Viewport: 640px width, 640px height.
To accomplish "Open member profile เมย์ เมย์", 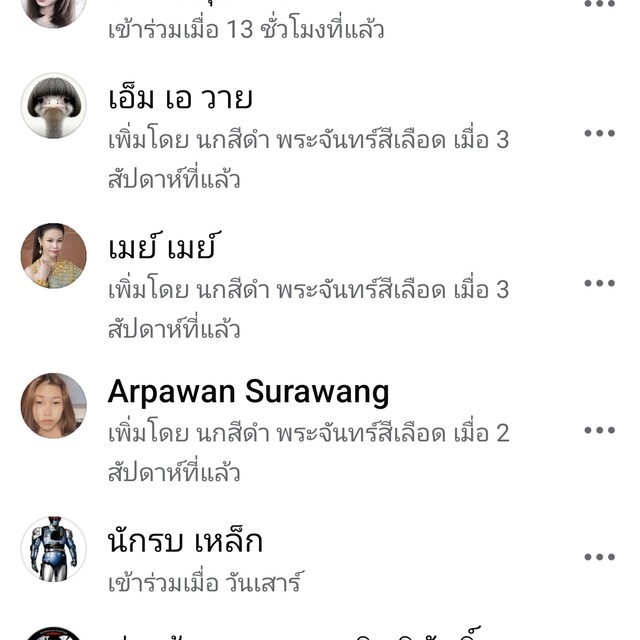I will (163, 246).
